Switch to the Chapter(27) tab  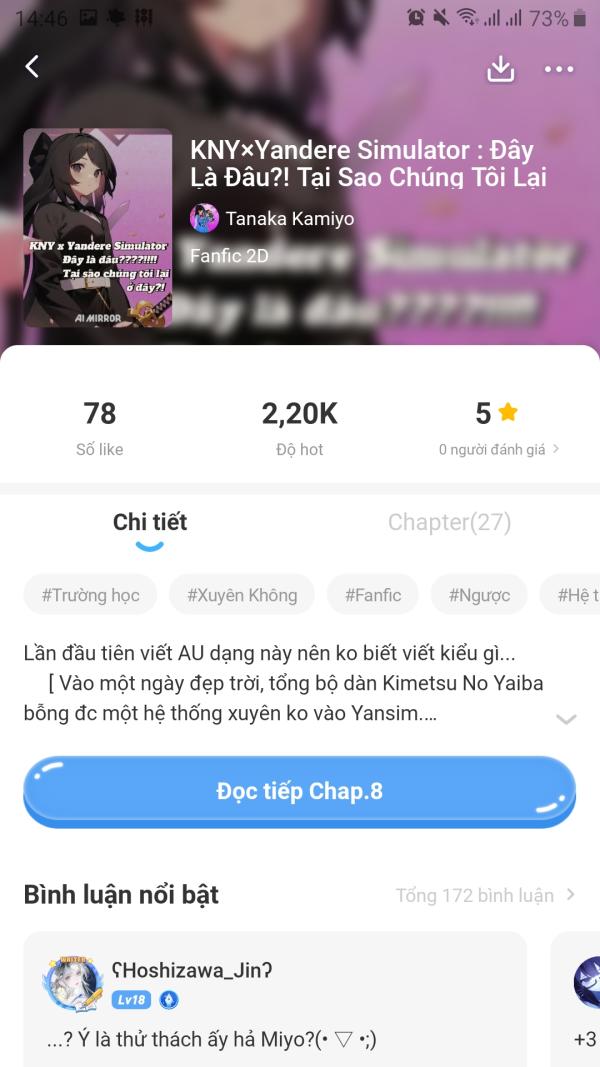coord(450,522)
